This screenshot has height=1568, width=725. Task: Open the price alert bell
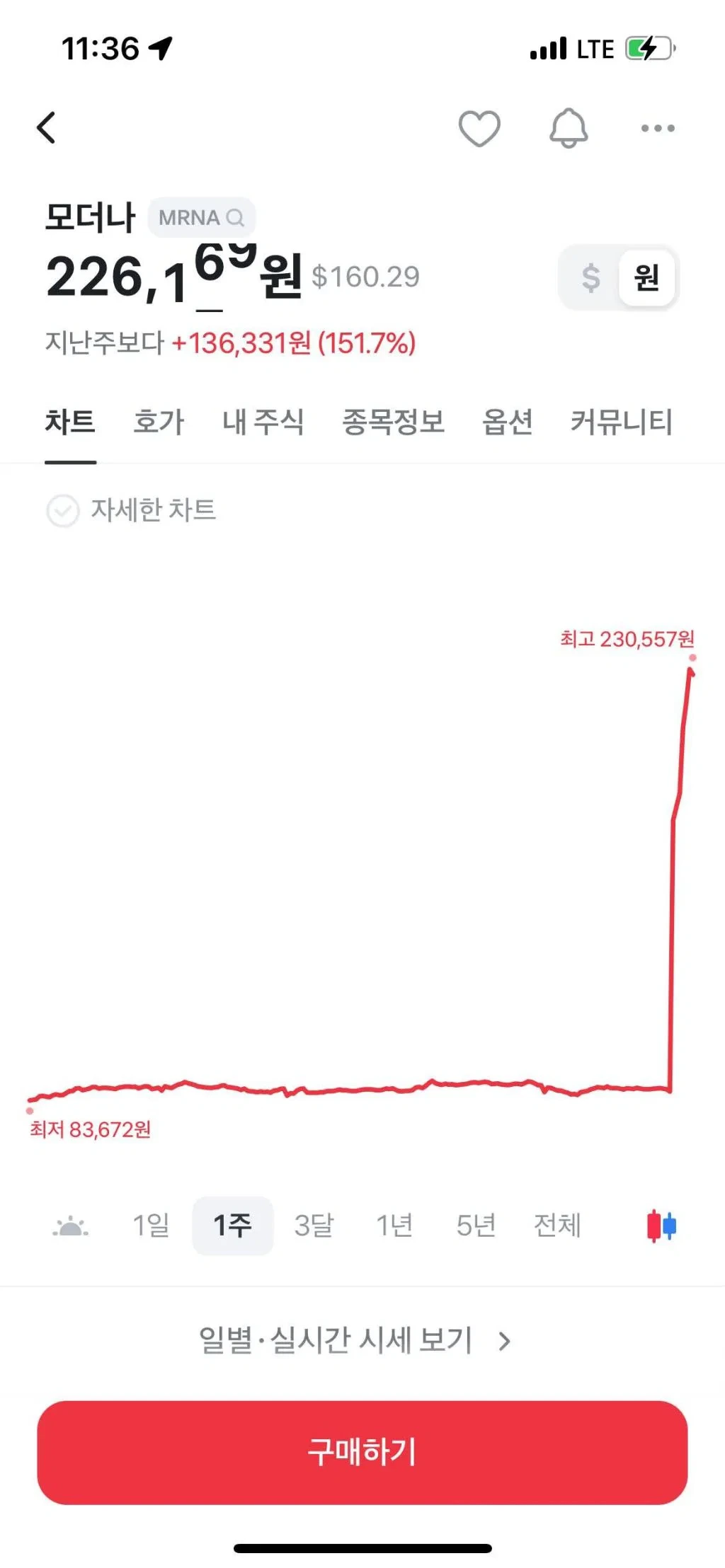(x=569, y=129)
